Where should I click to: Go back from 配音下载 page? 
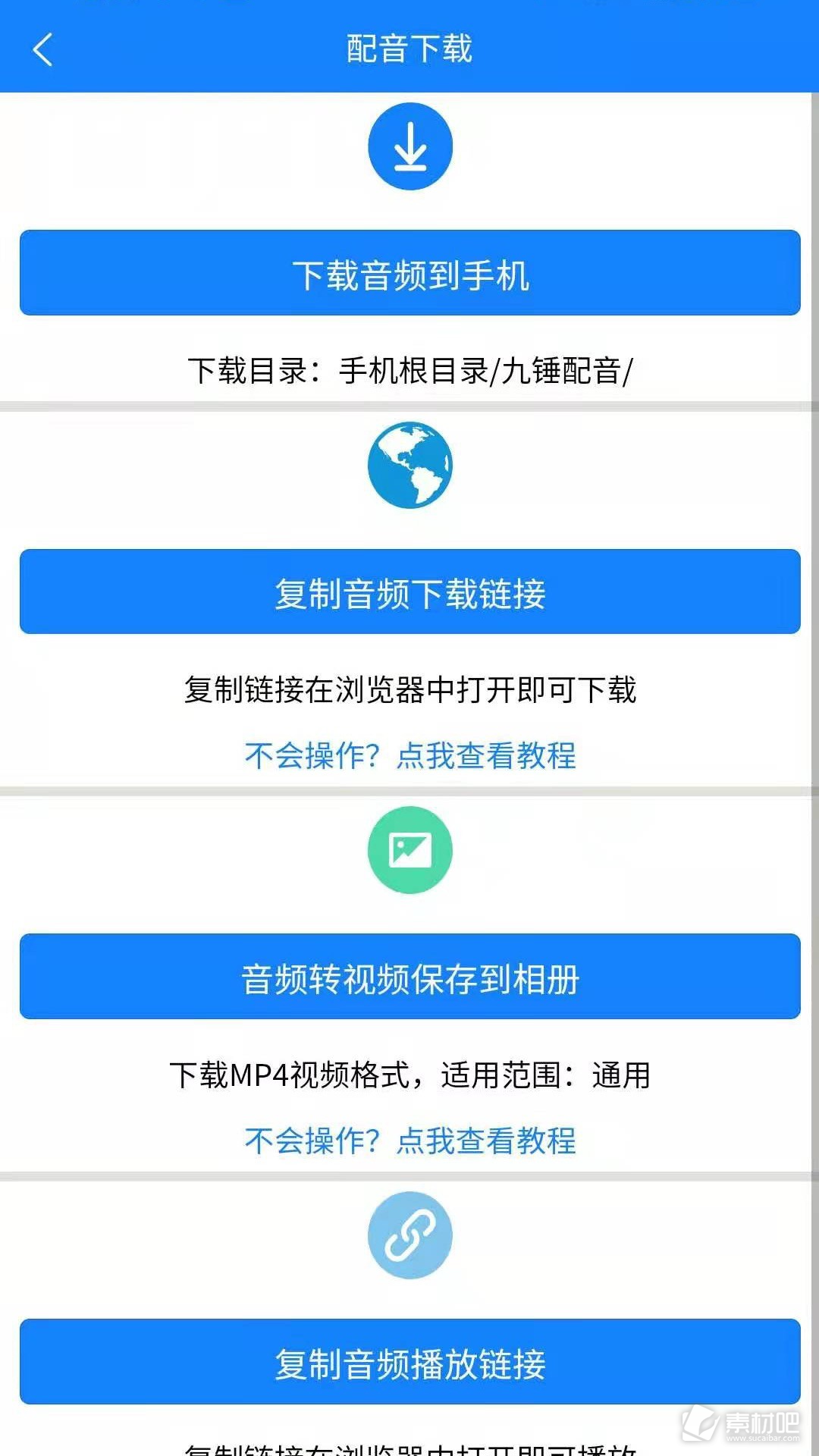click(43, 50)
